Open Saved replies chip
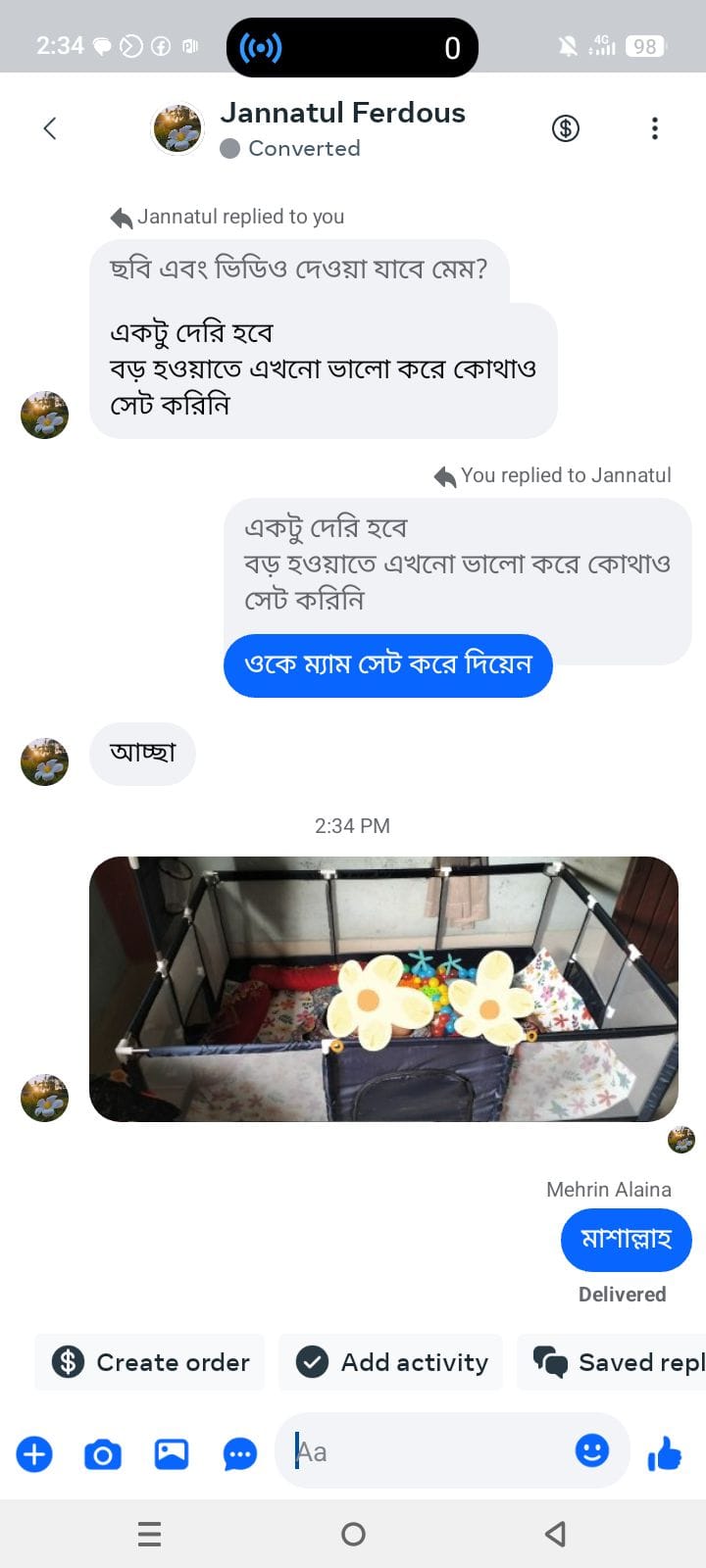Image resolution: width=706 pixels, height=1568 pixels. pos(612,1362)
